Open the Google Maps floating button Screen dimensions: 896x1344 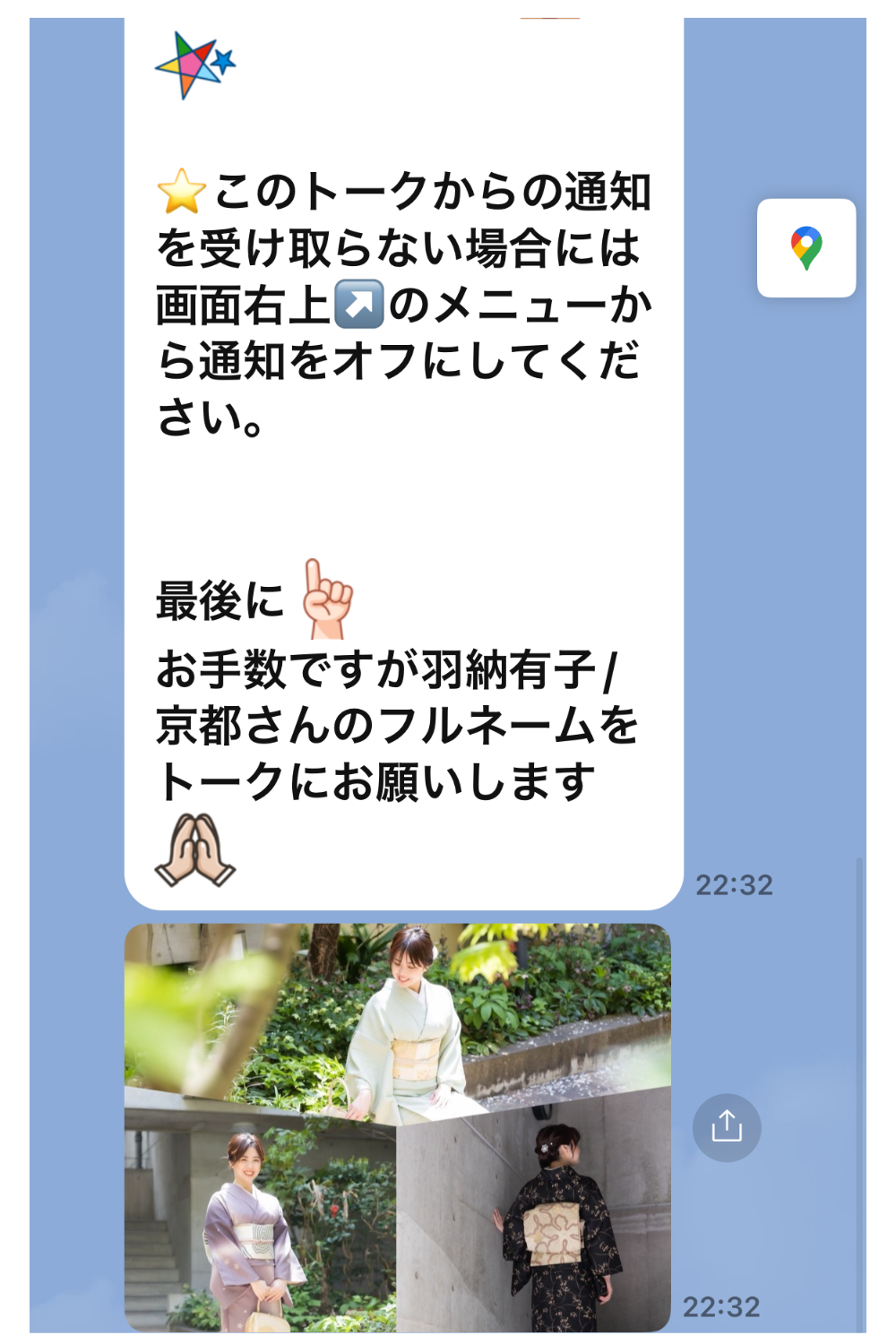[x=806, y=248]
